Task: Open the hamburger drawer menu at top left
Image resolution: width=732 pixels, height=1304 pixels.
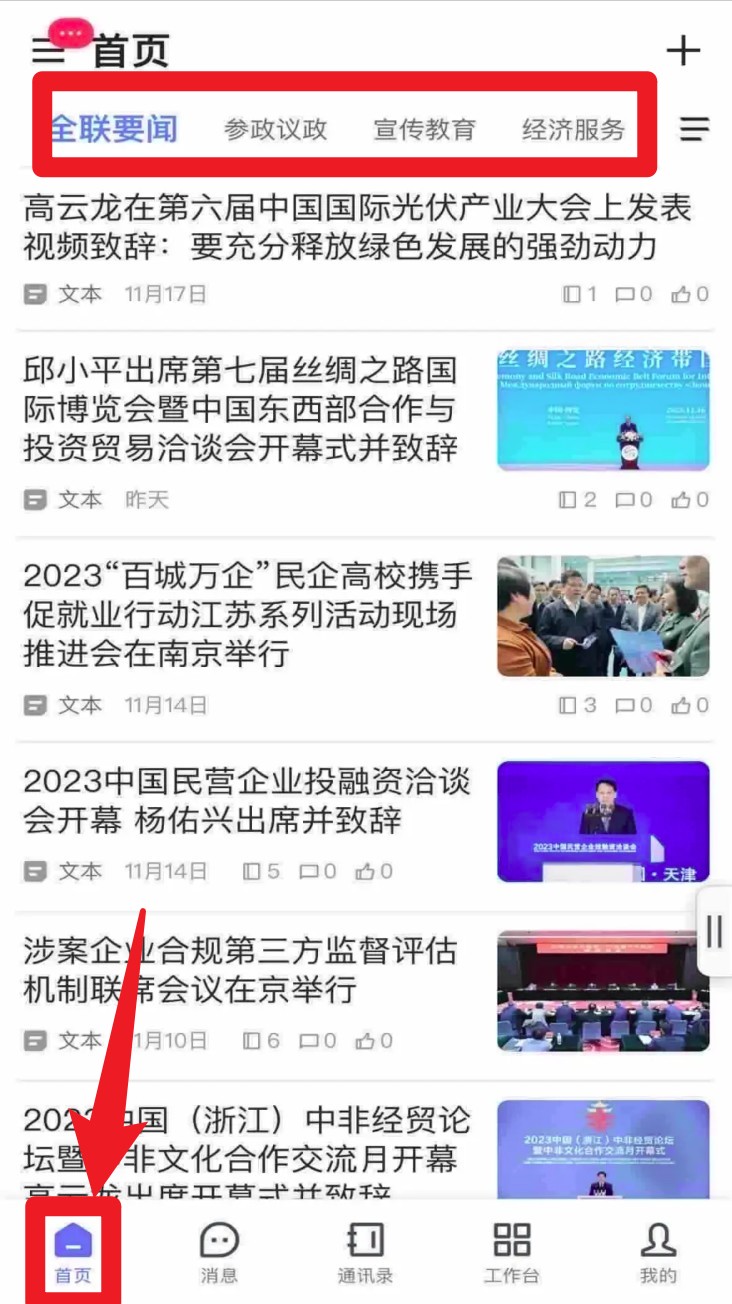Action: (46, 49)
